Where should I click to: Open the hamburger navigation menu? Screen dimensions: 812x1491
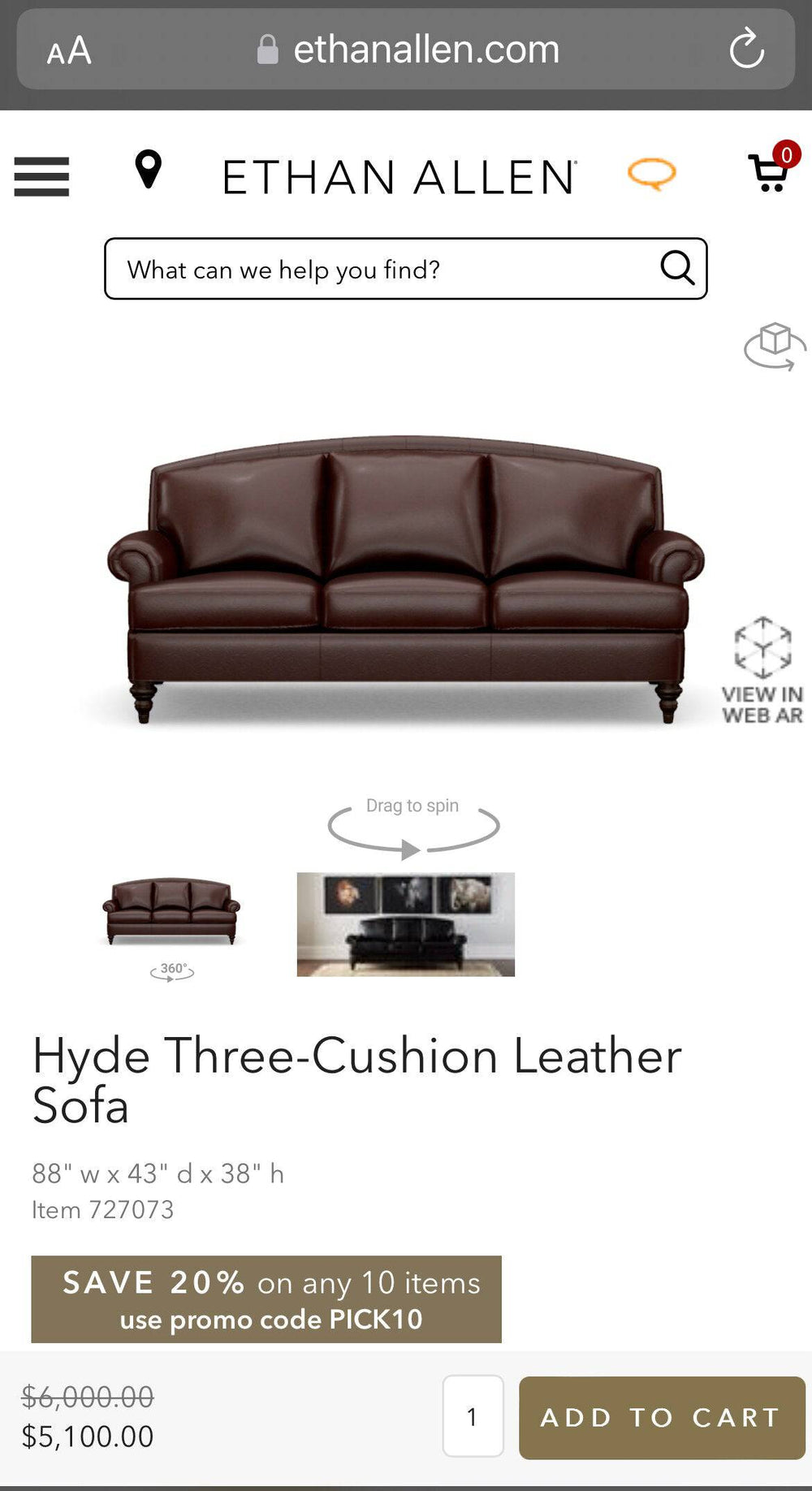click(41, 176)
